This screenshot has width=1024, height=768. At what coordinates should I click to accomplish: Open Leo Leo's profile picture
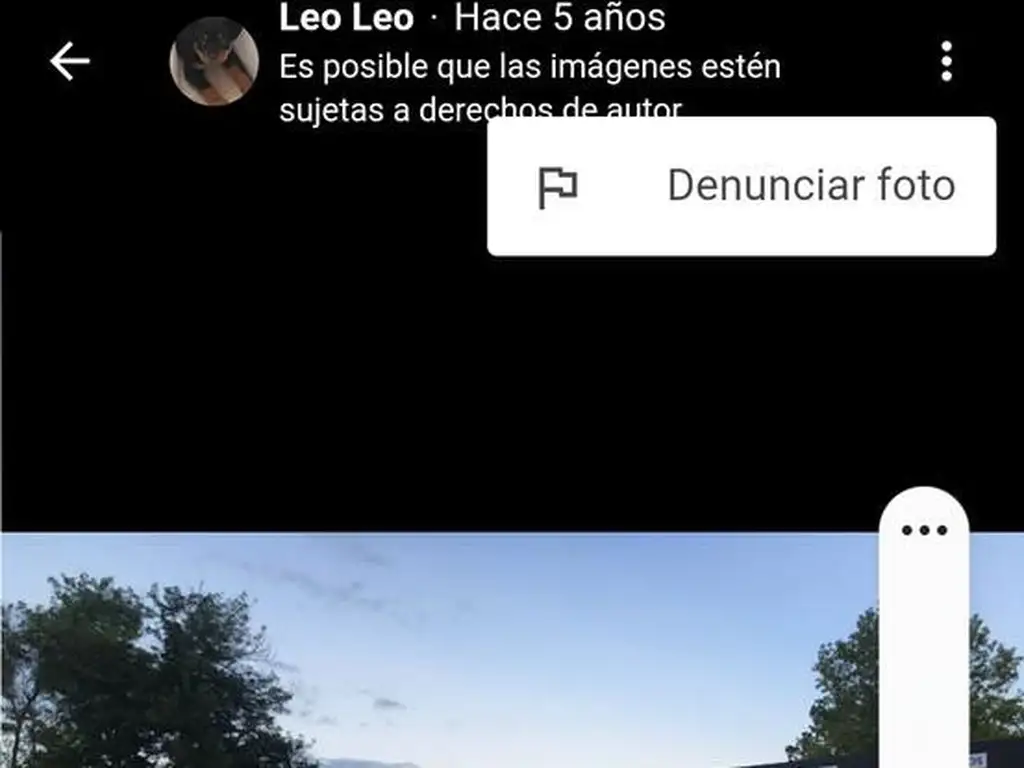(214, 62)
